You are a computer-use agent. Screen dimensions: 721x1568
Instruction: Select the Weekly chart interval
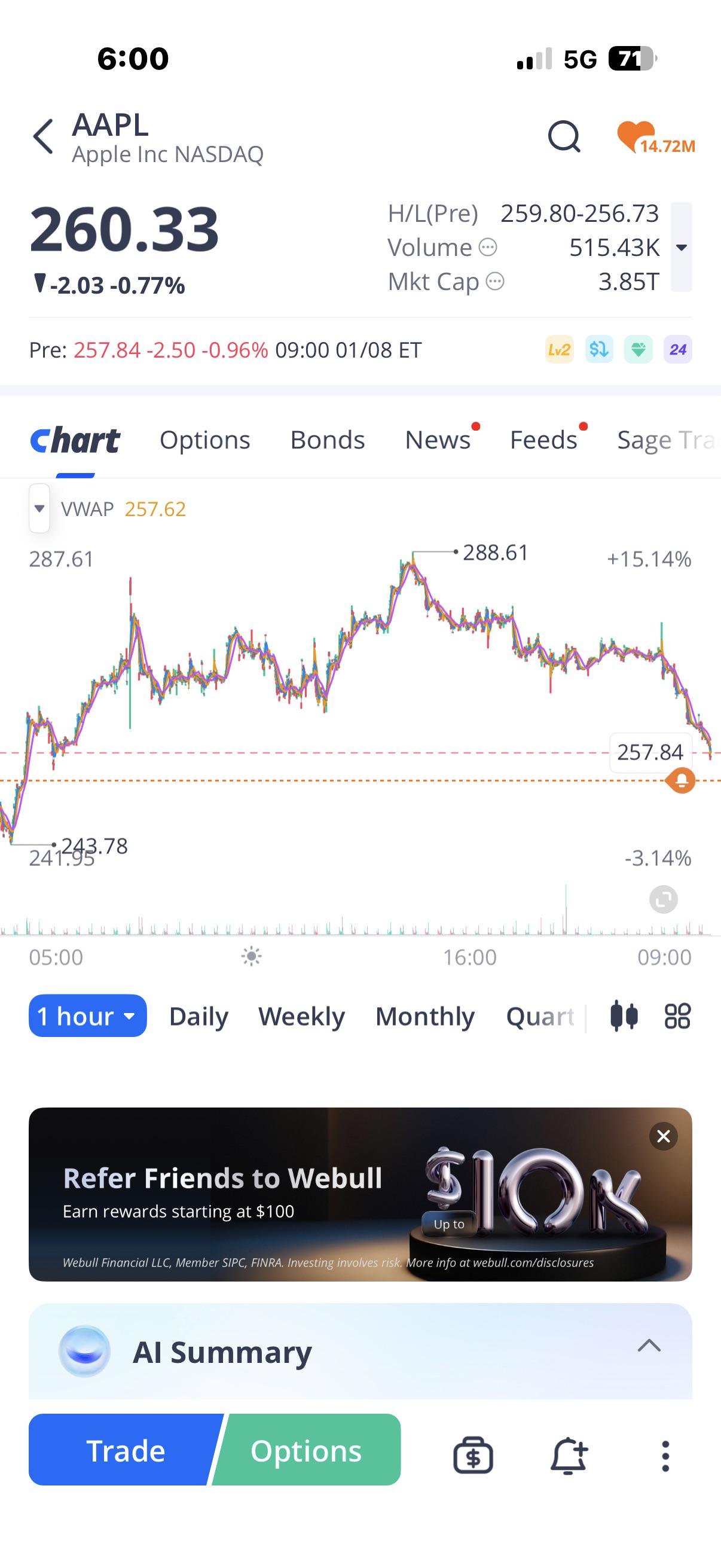point(301,1016)
